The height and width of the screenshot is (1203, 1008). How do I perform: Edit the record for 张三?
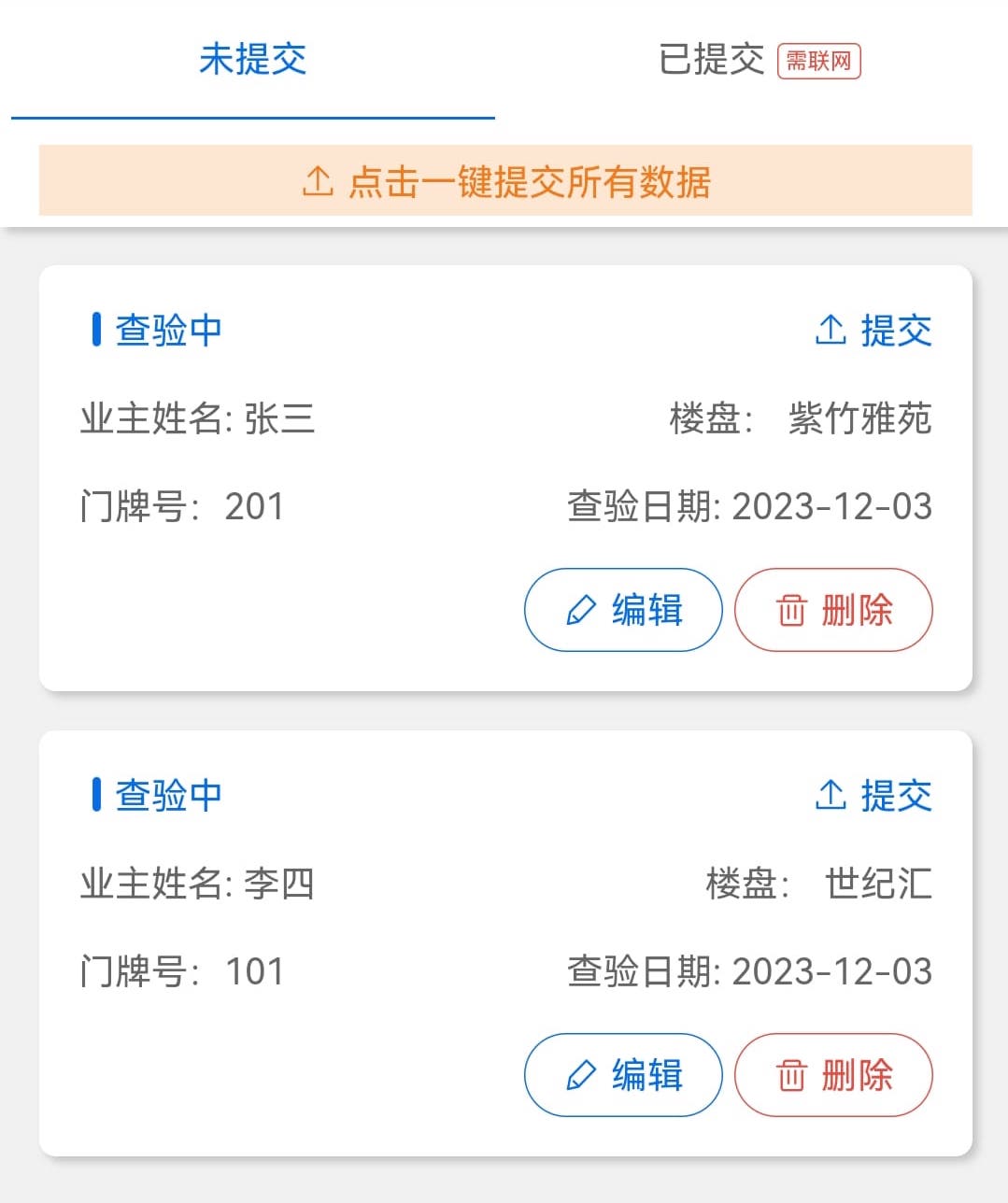623,610
